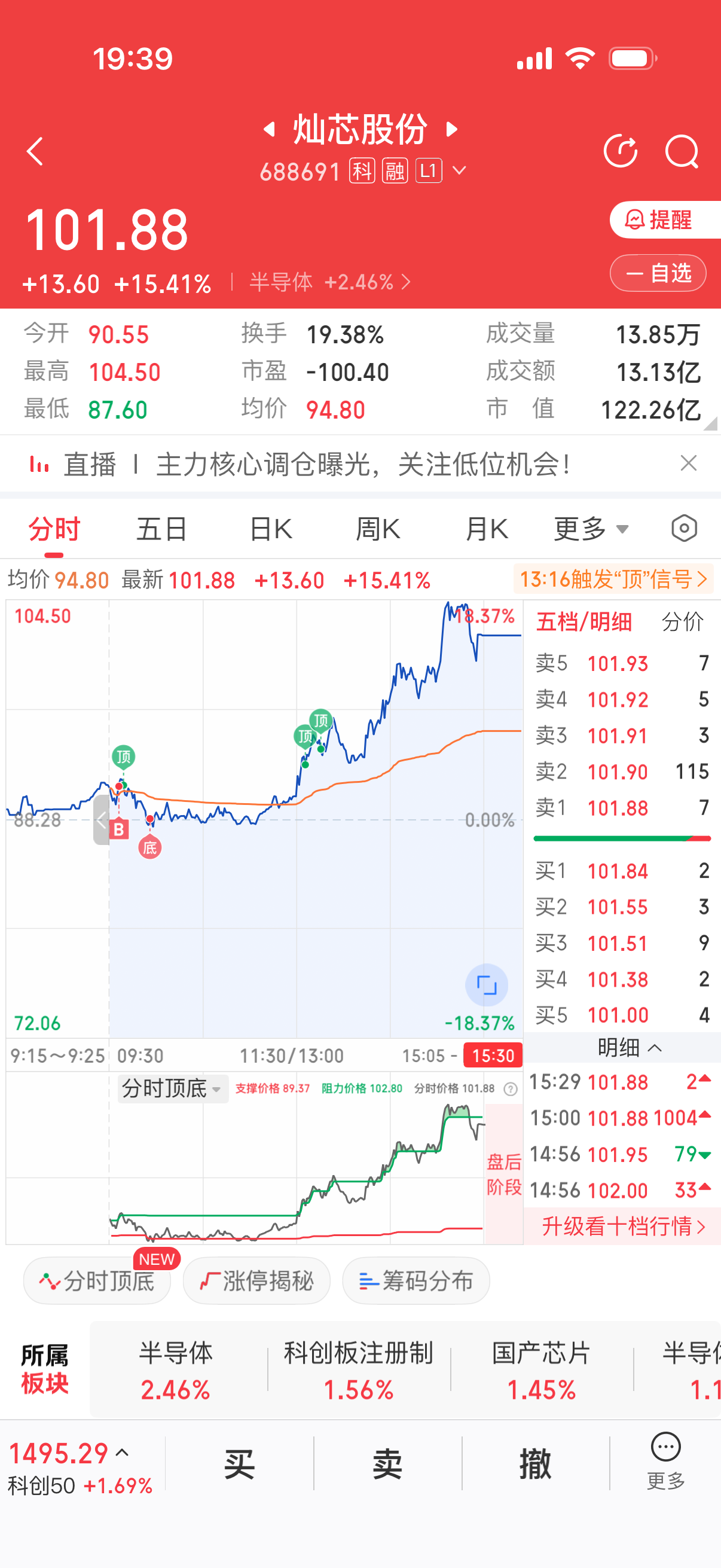Tap the 撤 button to cancel orders
Screen dimensions: 721x1568
pos(535,1463)
